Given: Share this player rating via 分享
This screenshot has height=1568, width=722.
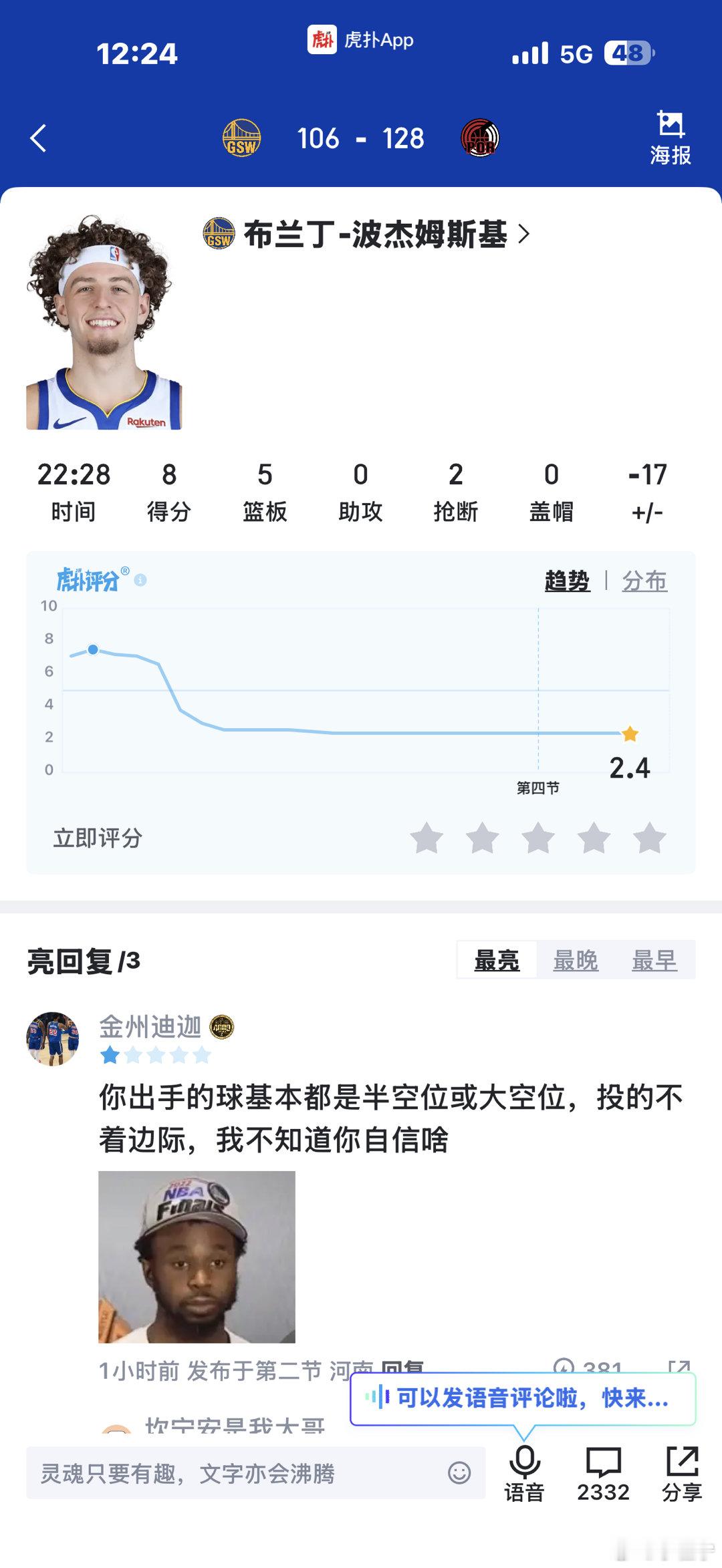Looking at the screenshot, I should coord(682,1473).
